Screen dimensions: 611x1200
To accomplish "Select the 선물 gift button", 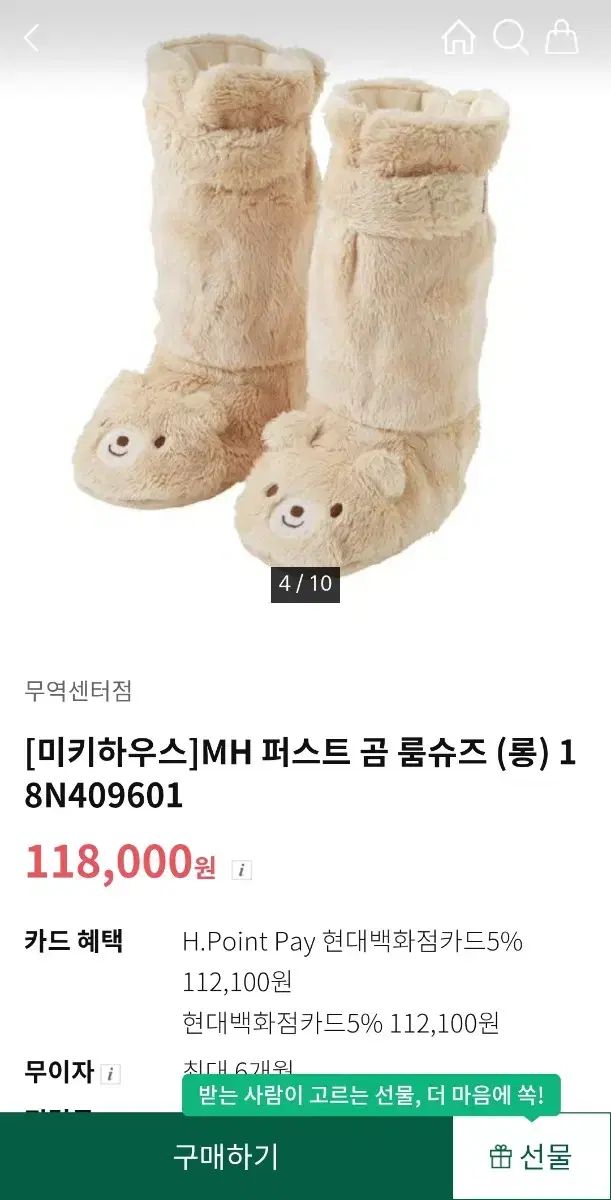I will [x=531, y=1157].
